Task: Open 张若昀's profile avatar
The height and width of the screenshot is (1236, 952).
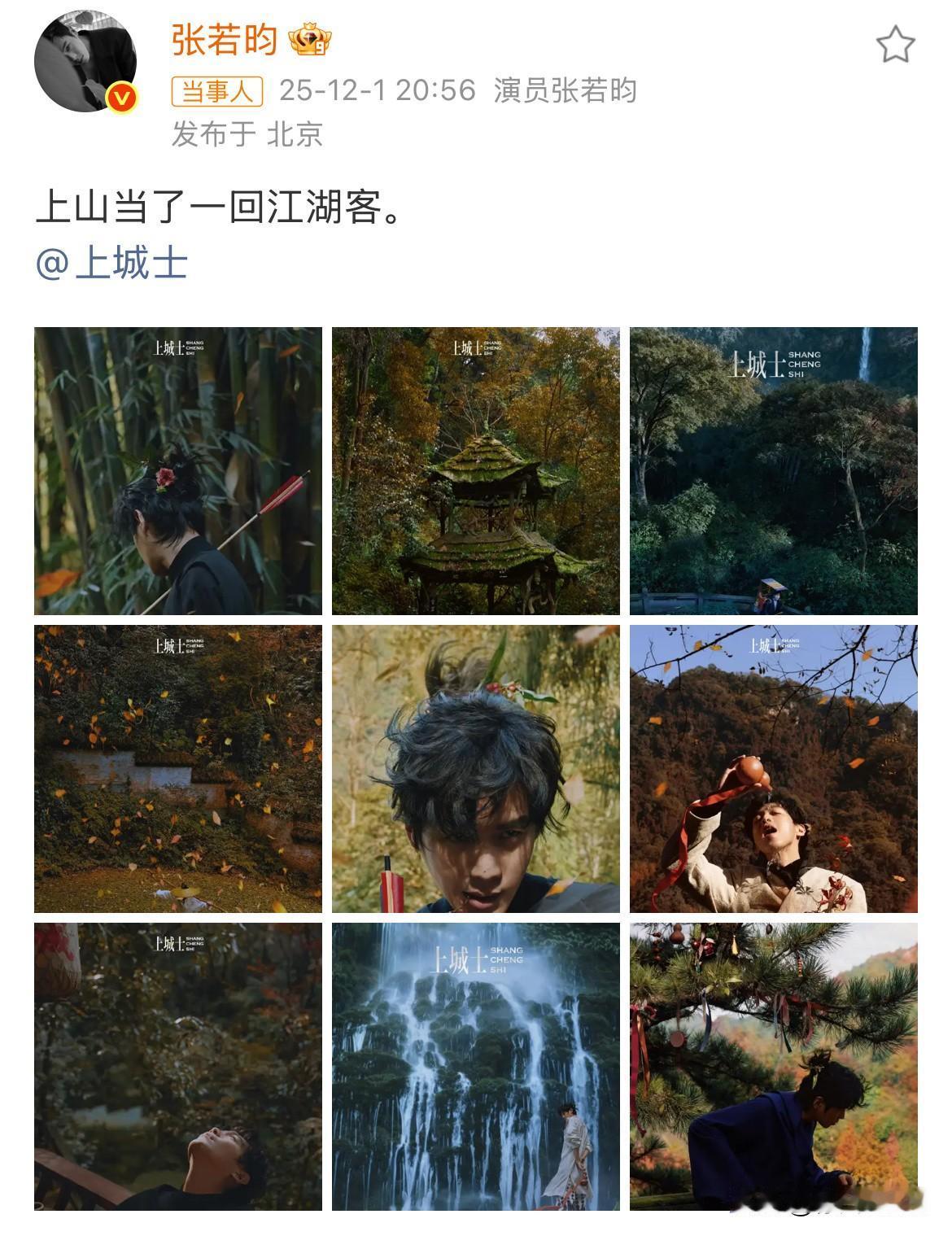Action: click(85, 61)
